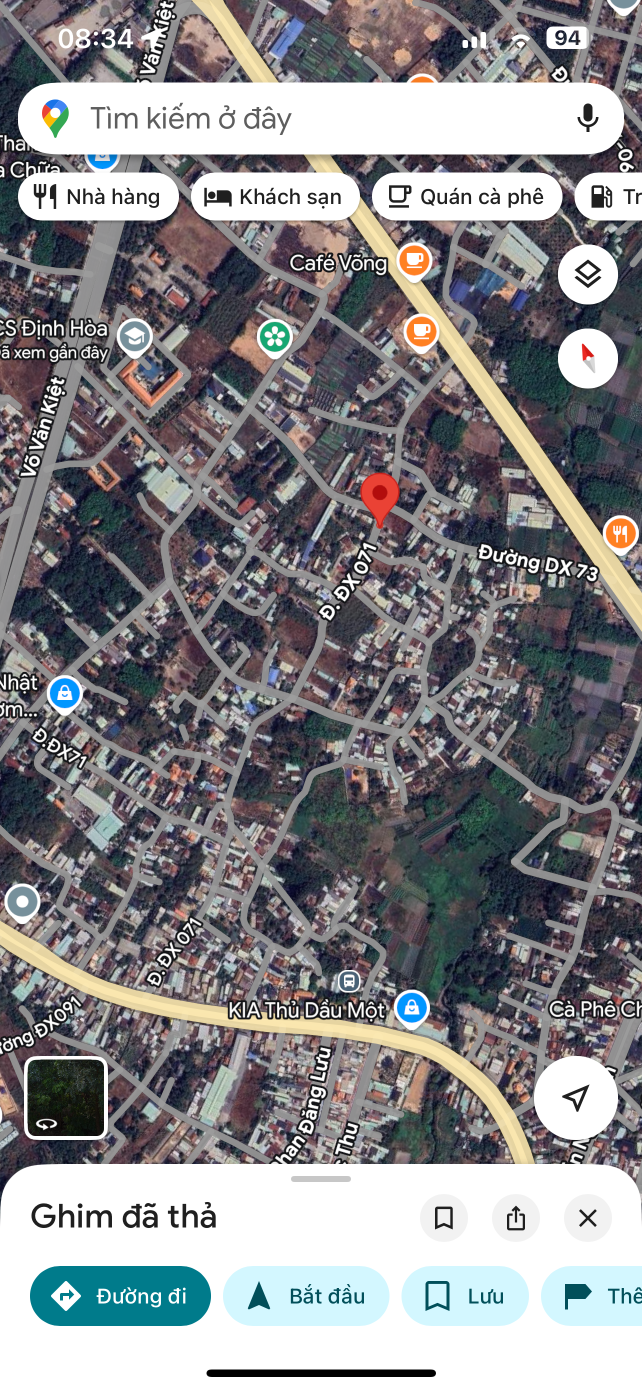The image size is (642, 1389).
Task: Open the Street View thumbnail
Action: [66, 1098]
